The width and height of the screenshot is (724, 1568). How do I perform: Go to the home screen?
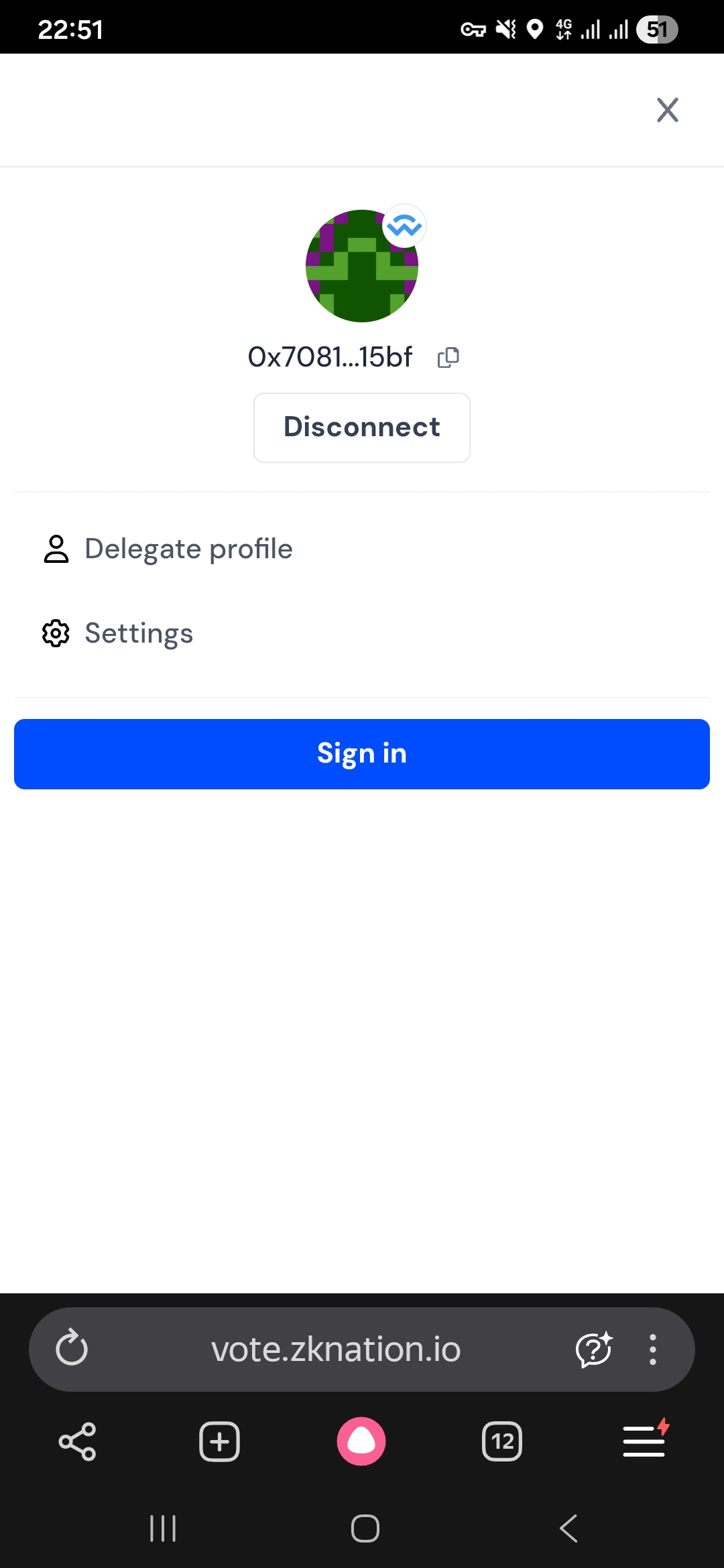coord(365,1528)
